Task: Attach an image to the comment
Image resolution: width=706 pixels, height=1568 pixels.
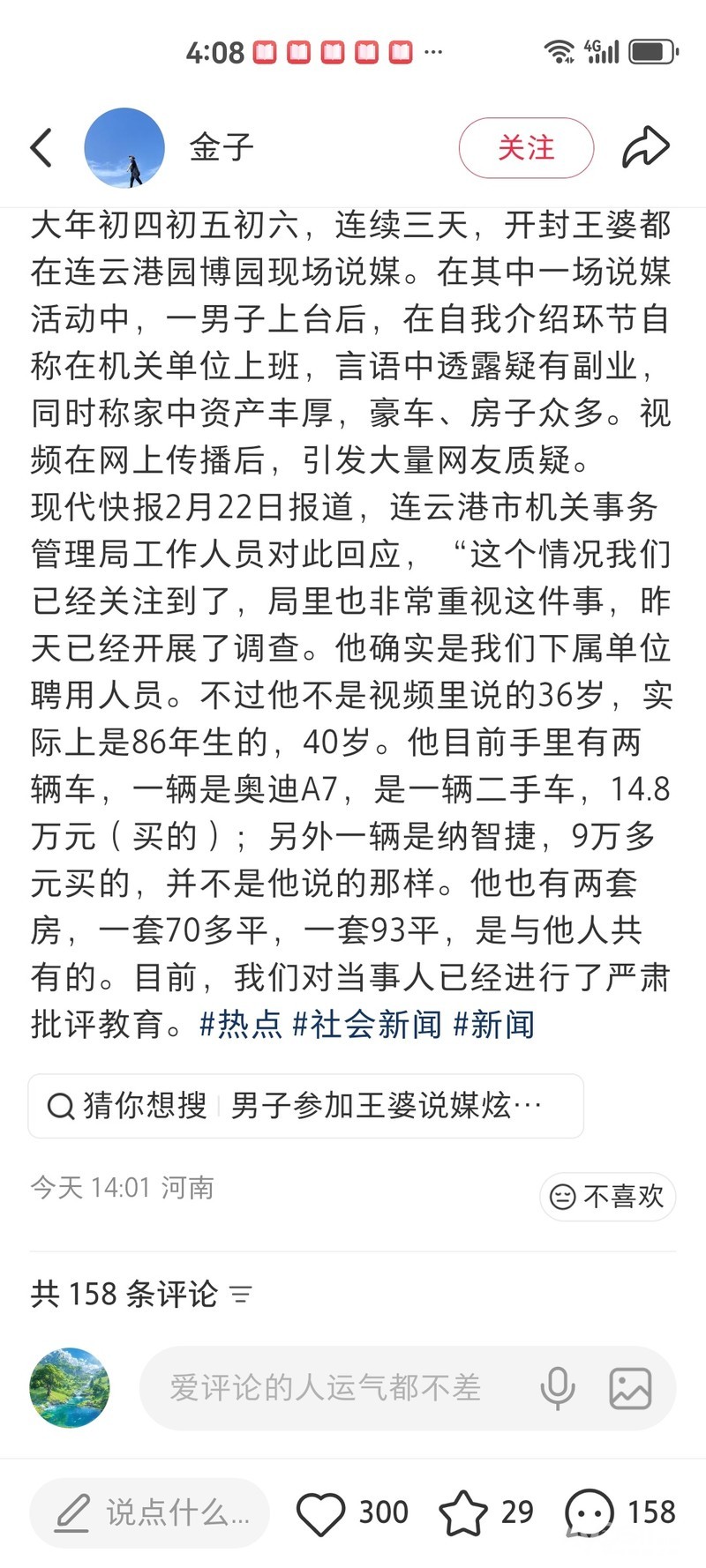Action: 630,1387
